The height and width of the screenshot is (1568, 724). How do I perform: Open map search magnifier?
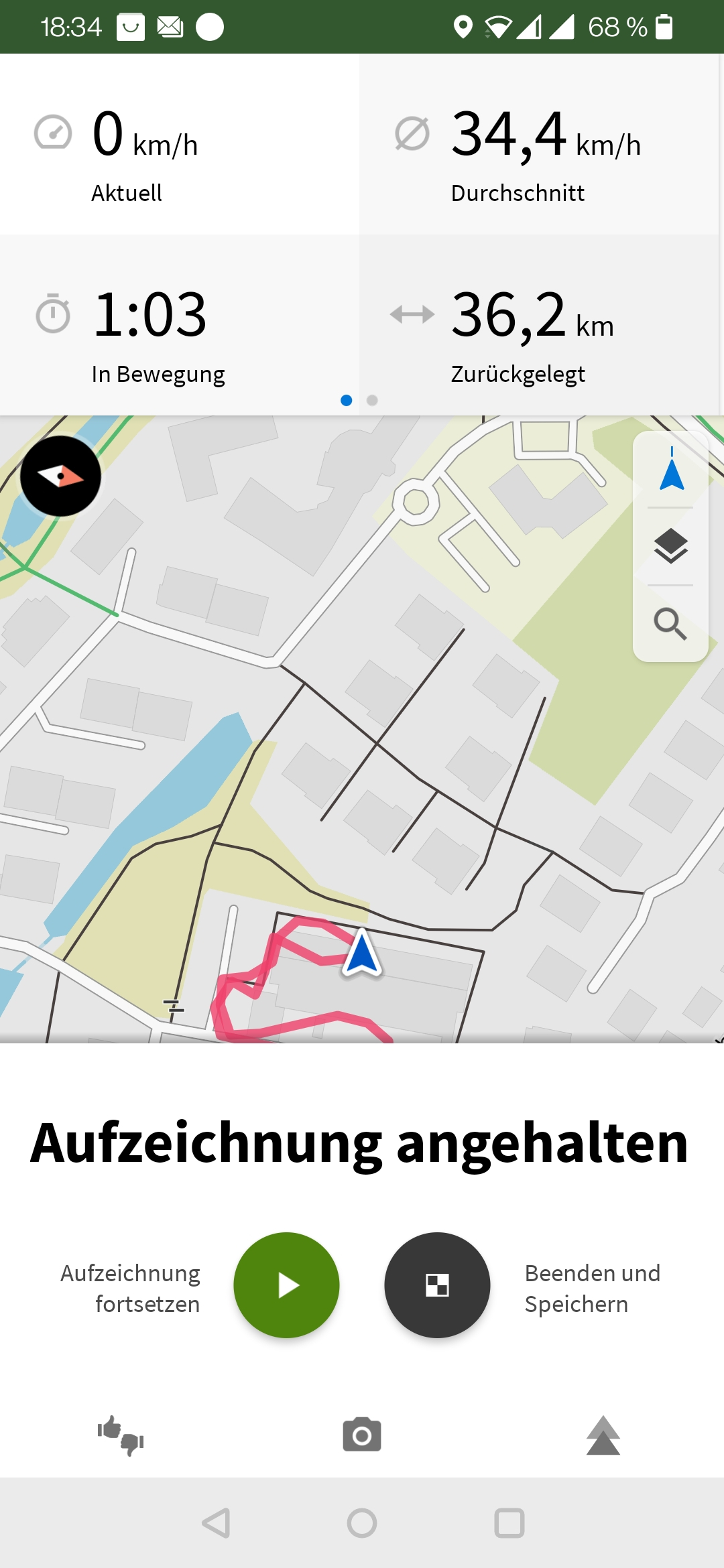(671, 625)
